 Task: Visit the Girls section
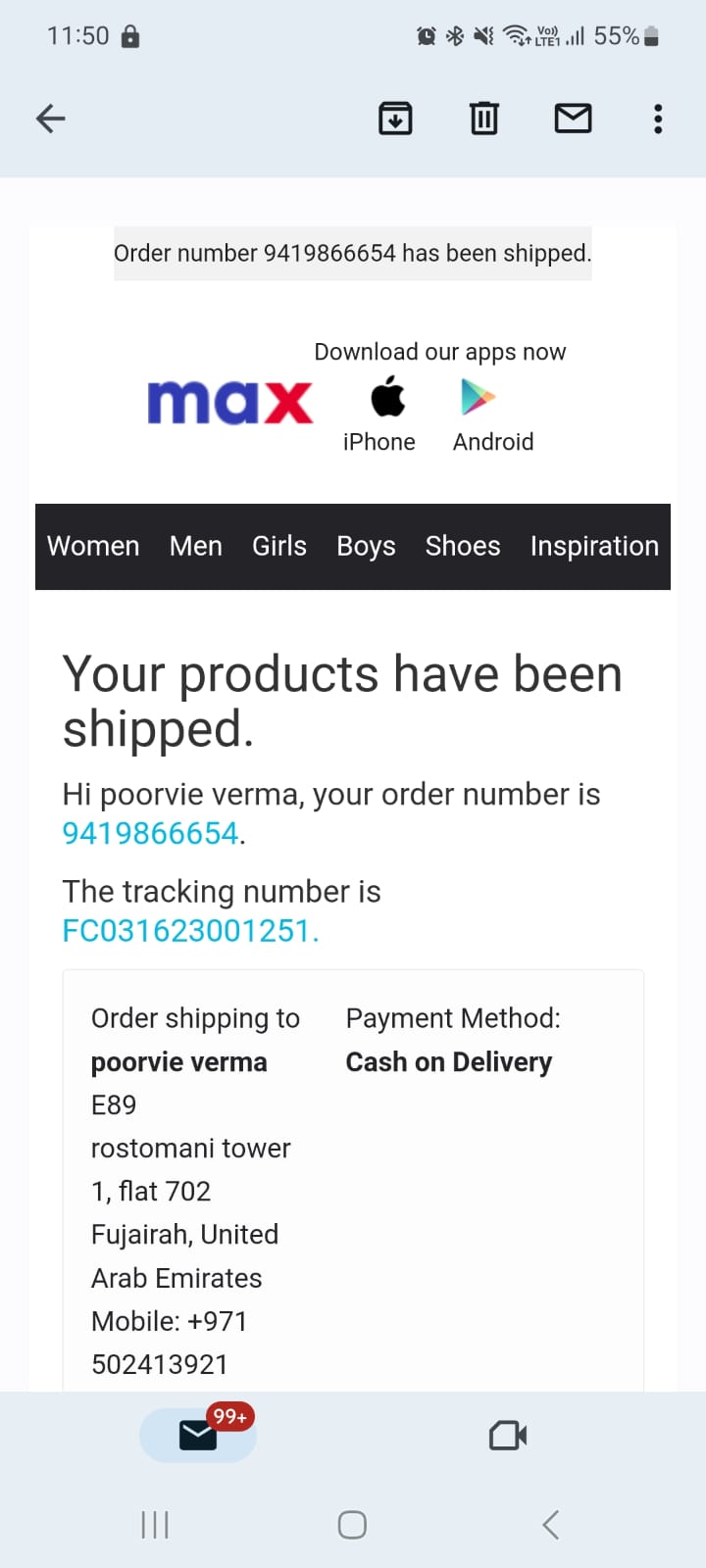tap(279, 546)
